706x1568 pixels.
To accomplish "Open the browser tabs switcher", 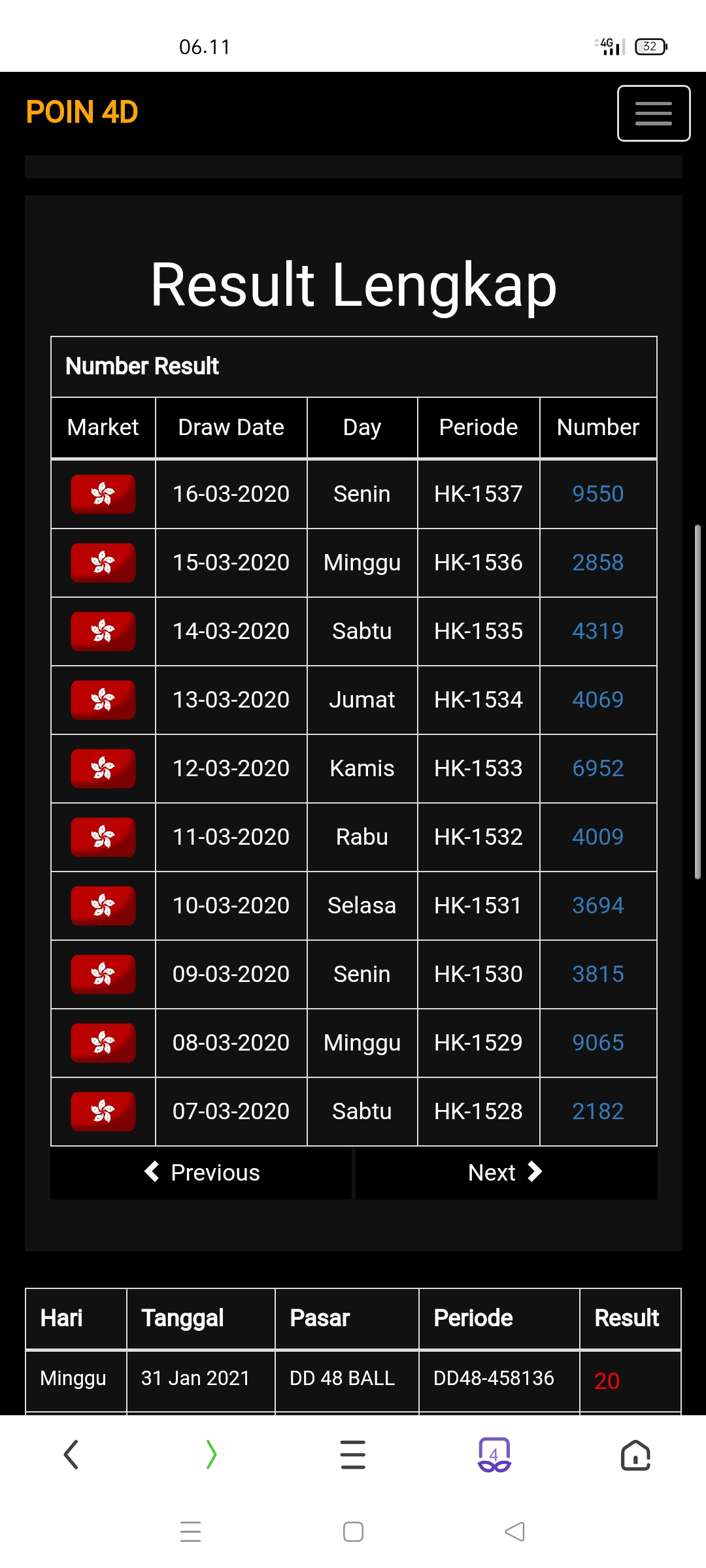I will tap(494, 1454).
